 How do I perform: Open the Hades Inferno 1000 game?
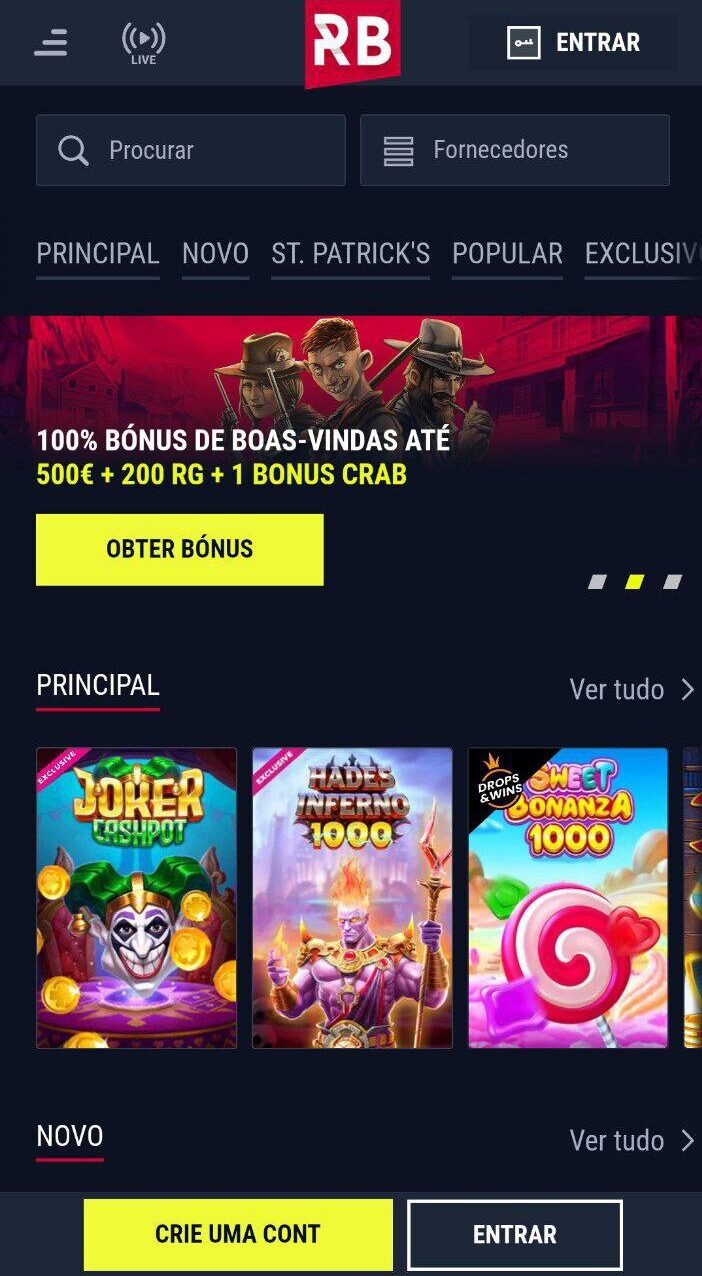352,897
